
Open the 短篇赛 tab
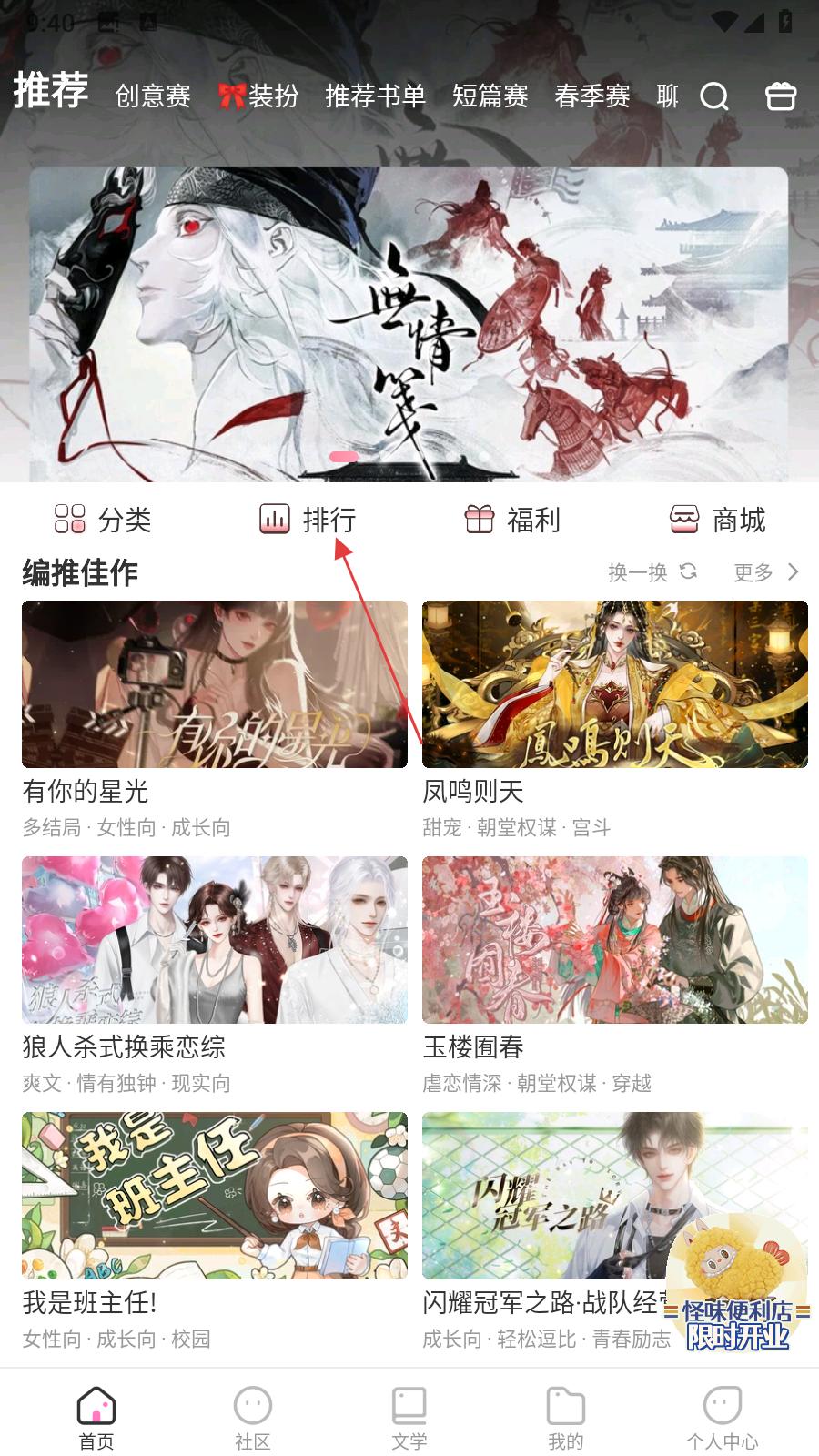tap(490, 96)
